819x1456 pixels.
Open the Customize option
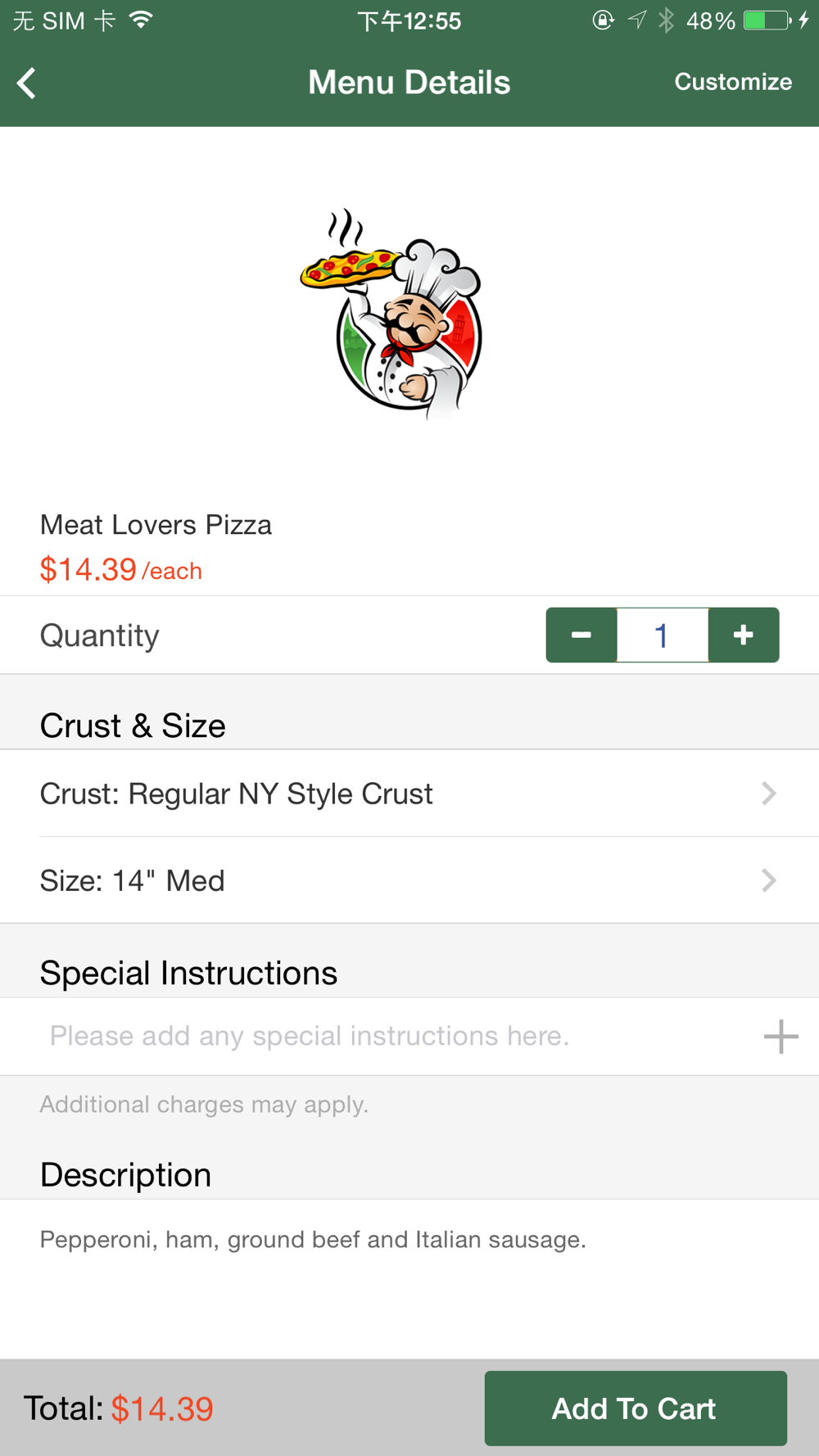[733, 82]
